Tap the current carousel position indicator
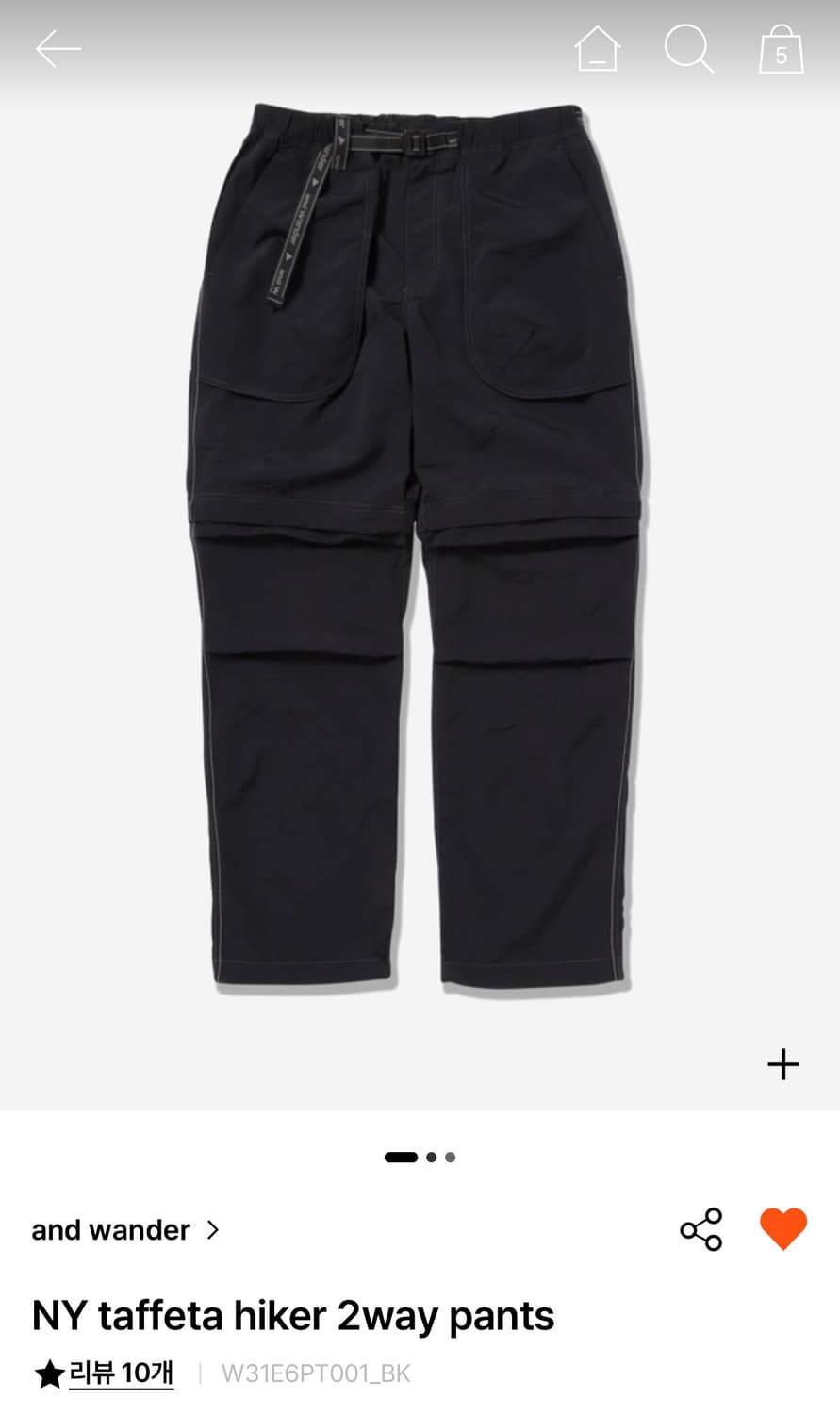The image size is (840, 1414). coord(402,1158)
